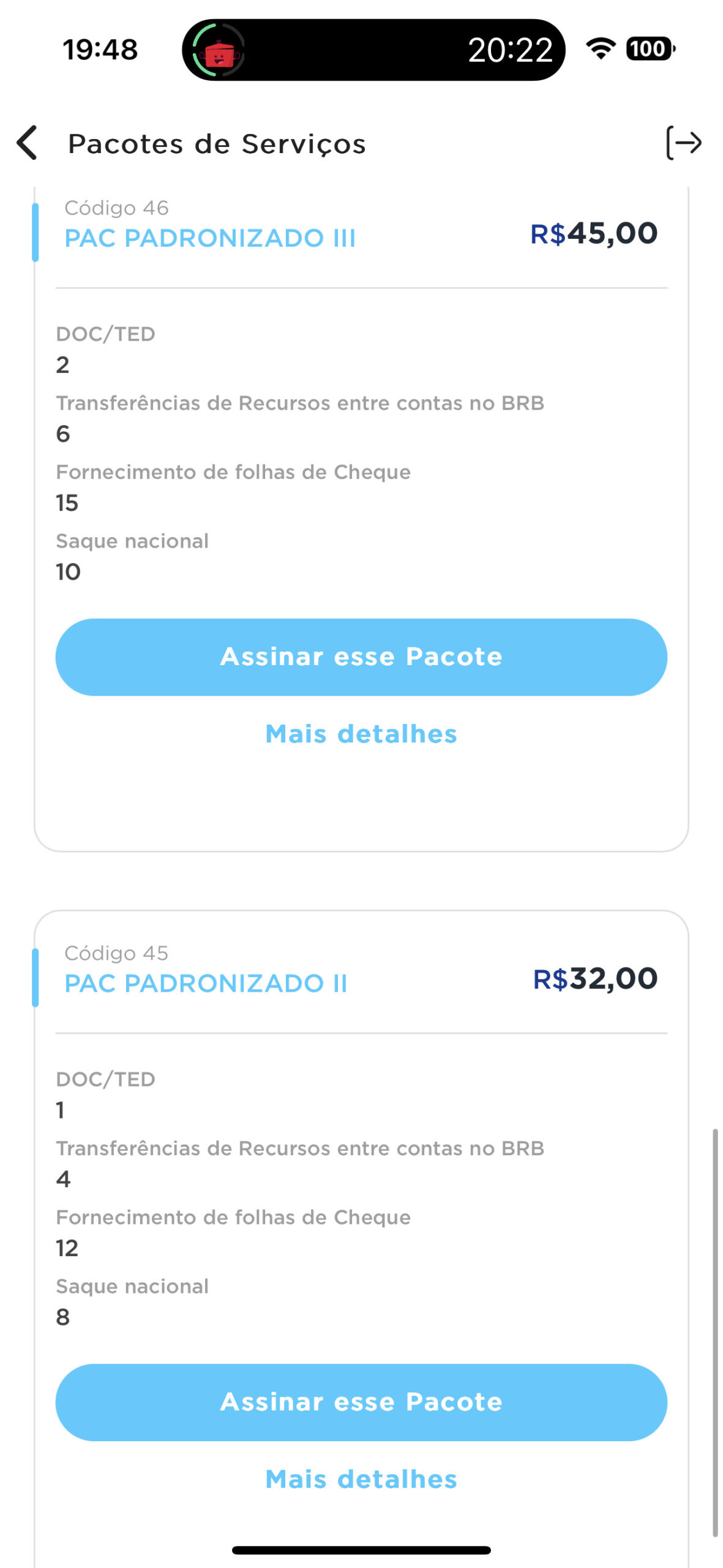Open Mais detalhes for PAC PADRONIZADO III

pos(361,734)
